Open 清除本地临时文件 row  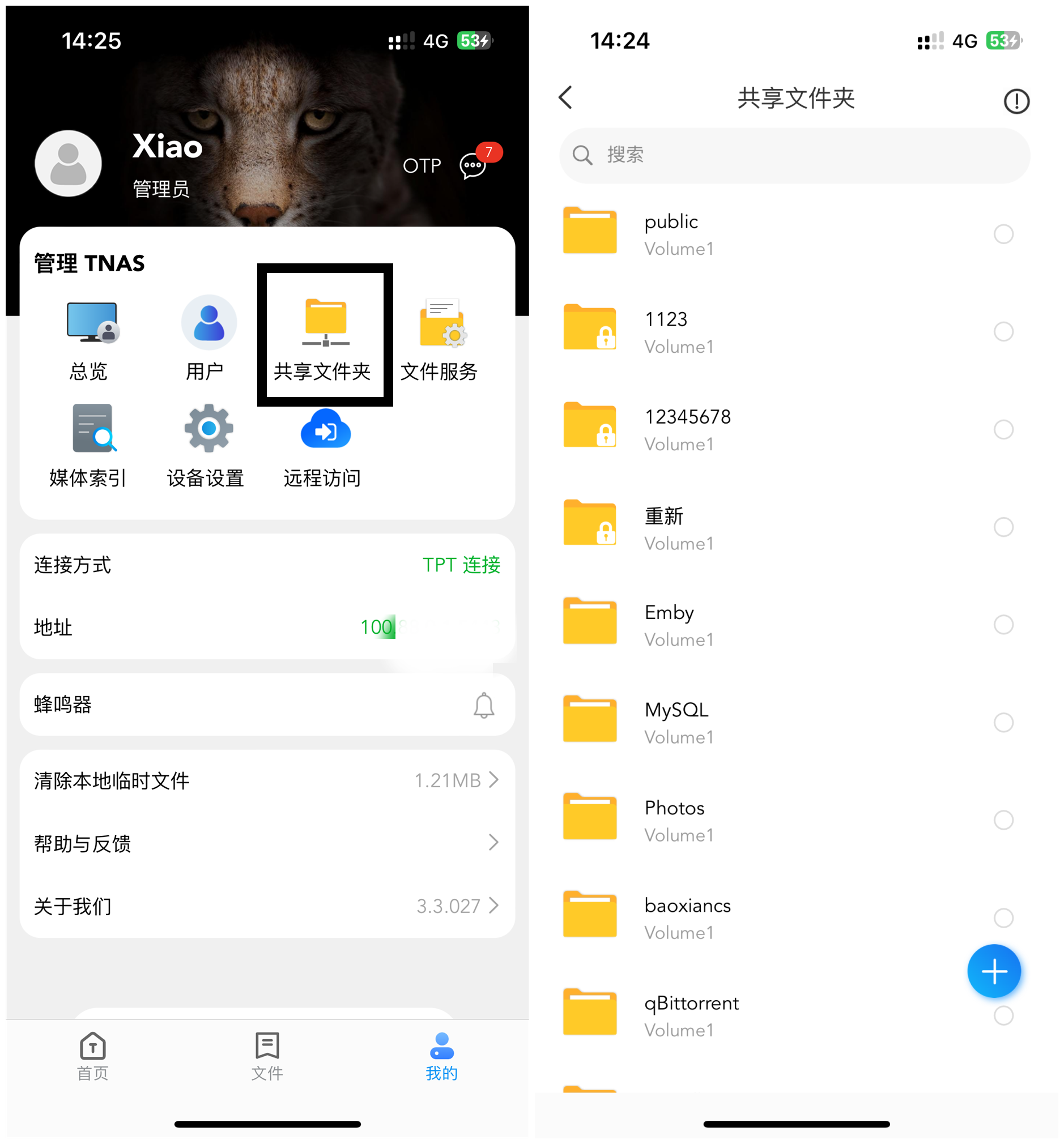tap(268, 781)
